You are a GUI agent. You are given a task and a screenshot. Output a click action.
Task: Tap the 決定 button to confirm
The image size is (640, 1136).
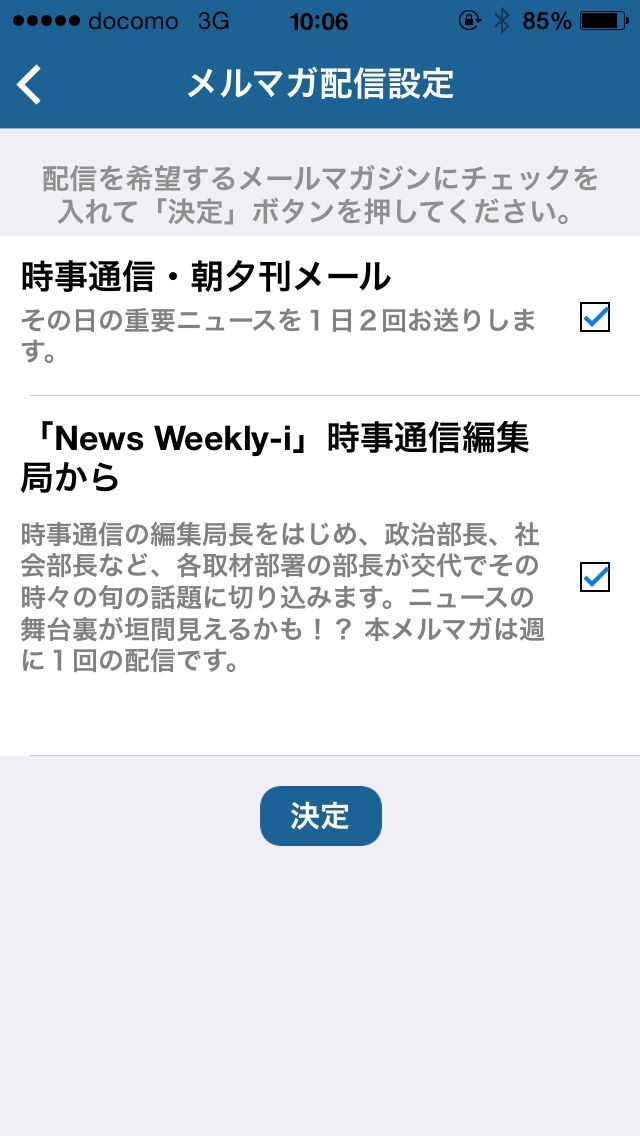[320, 816]
